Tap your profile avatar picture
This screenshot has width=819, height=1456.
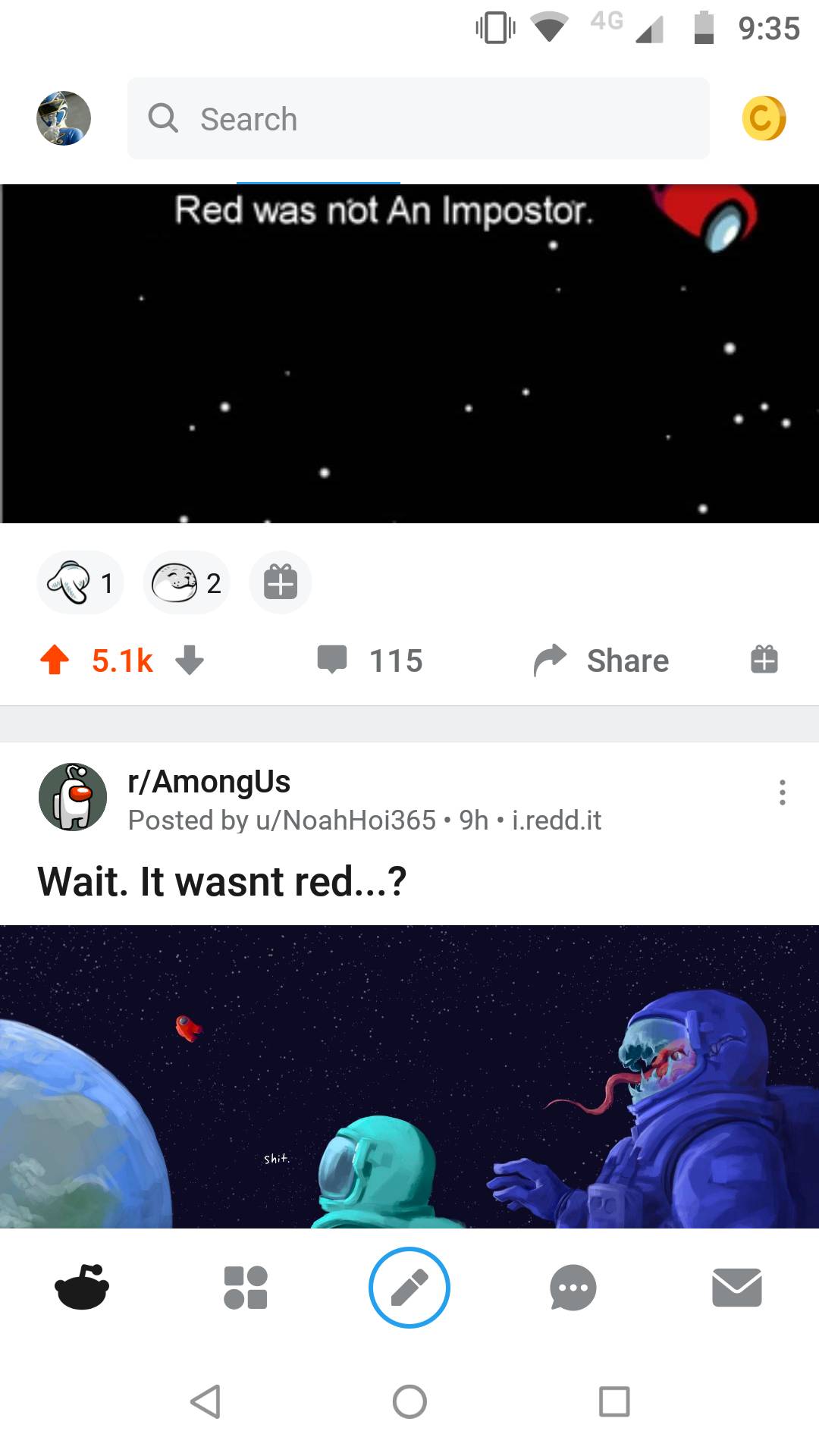click(63, 118)
